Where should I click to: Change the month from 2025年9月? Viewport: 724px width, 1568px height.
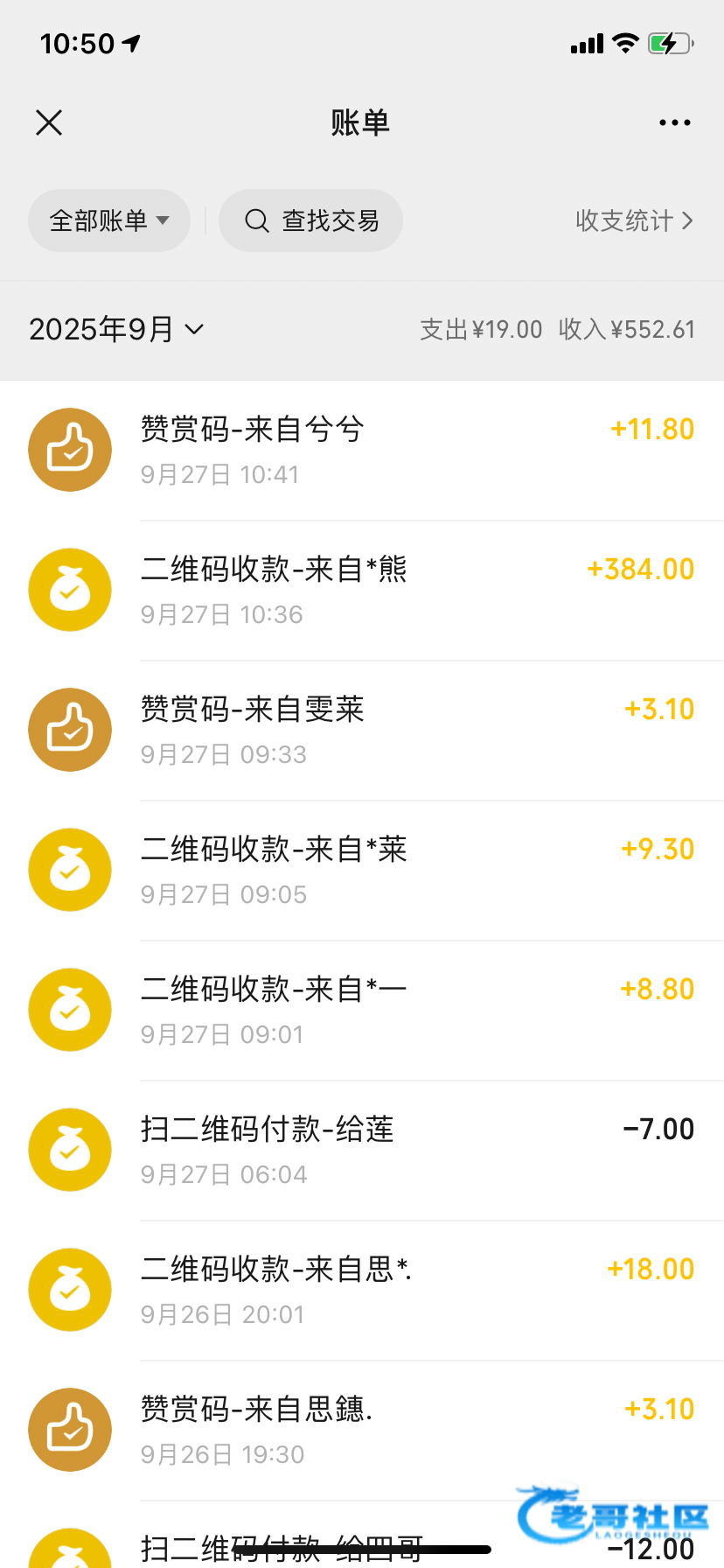click(116, 330)
